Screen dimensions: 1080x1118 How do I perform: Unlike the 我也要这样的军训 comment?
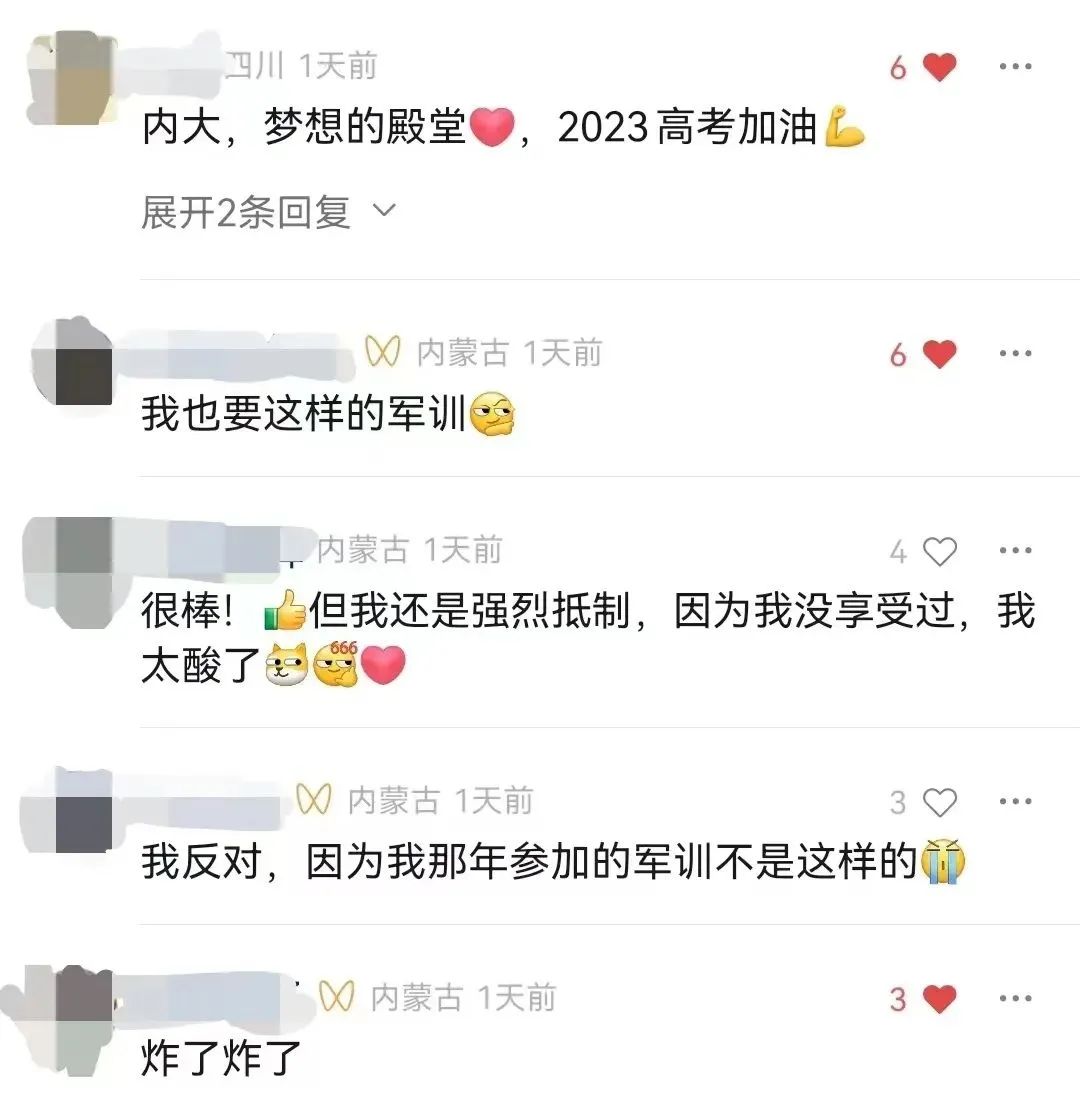(x=939, y=354)
